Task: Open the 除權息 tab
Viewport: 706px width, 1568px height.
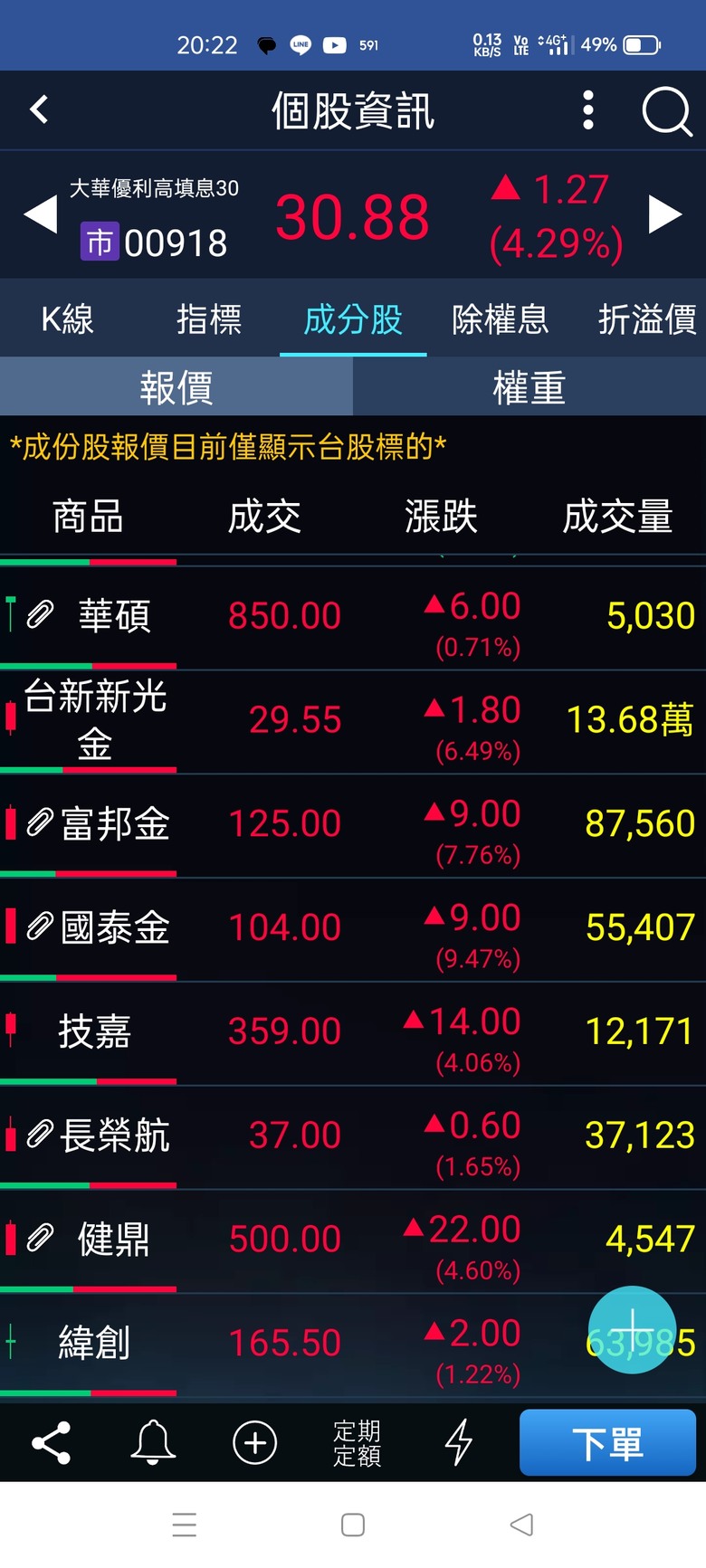Action: (x=500, y=319)
